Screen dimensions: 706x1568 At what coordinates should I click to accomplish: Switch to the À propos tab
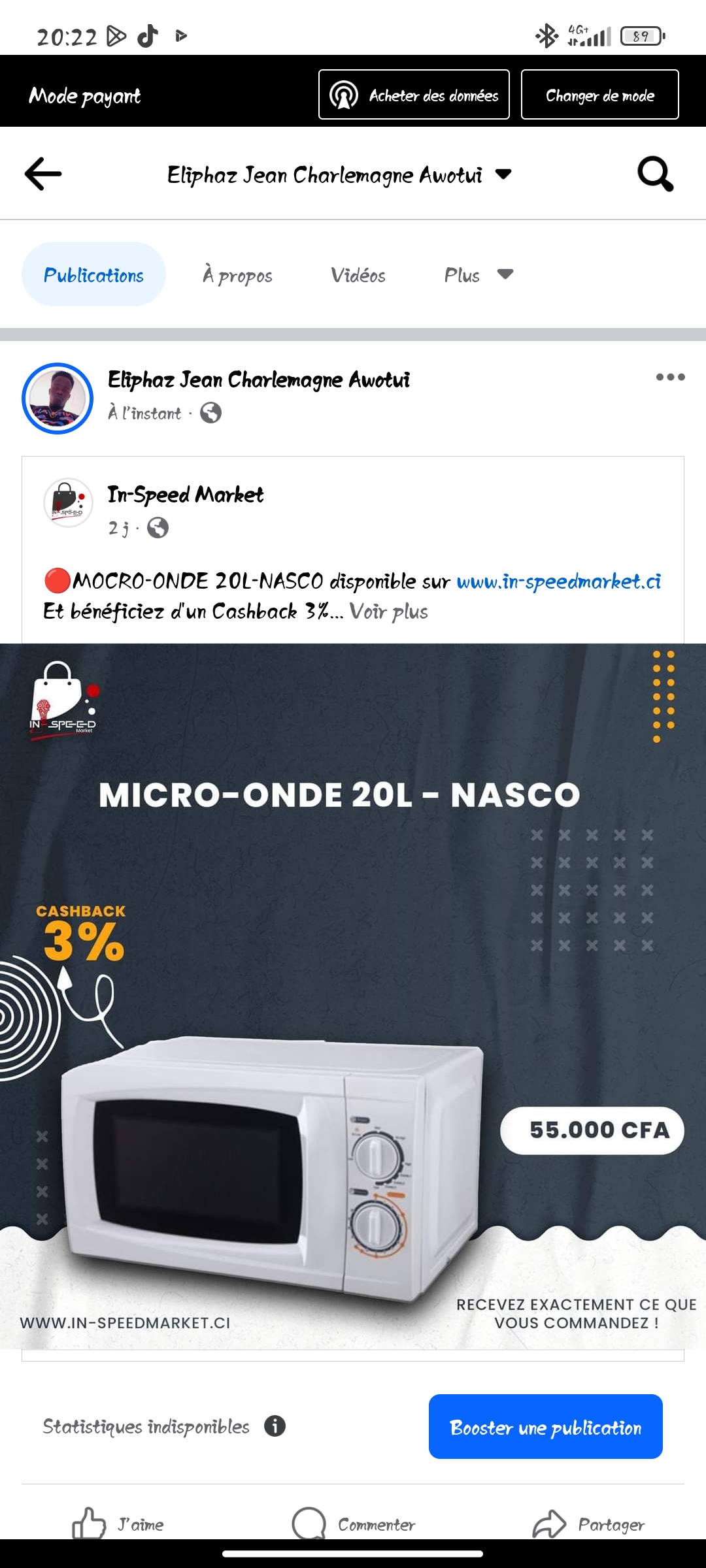click(x=237, y=275)
